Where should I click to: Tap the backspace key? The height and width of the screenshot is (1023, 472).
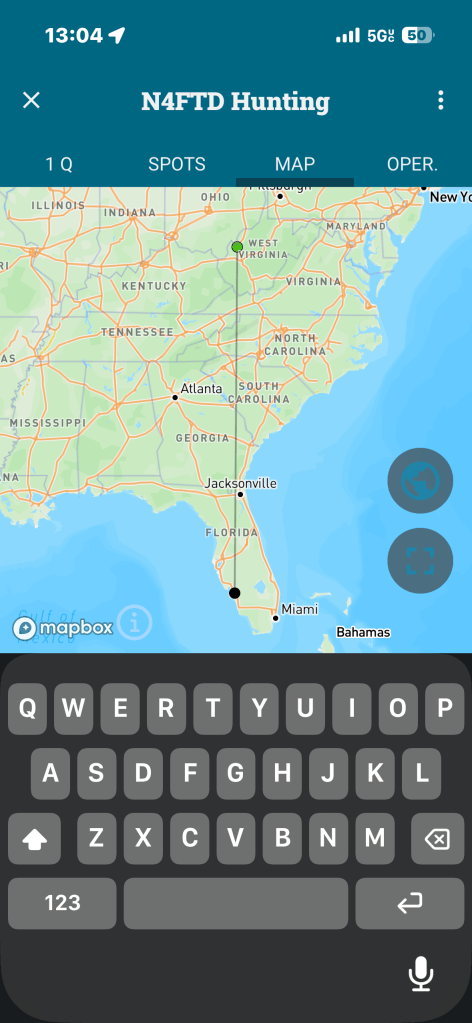(437, 839)
